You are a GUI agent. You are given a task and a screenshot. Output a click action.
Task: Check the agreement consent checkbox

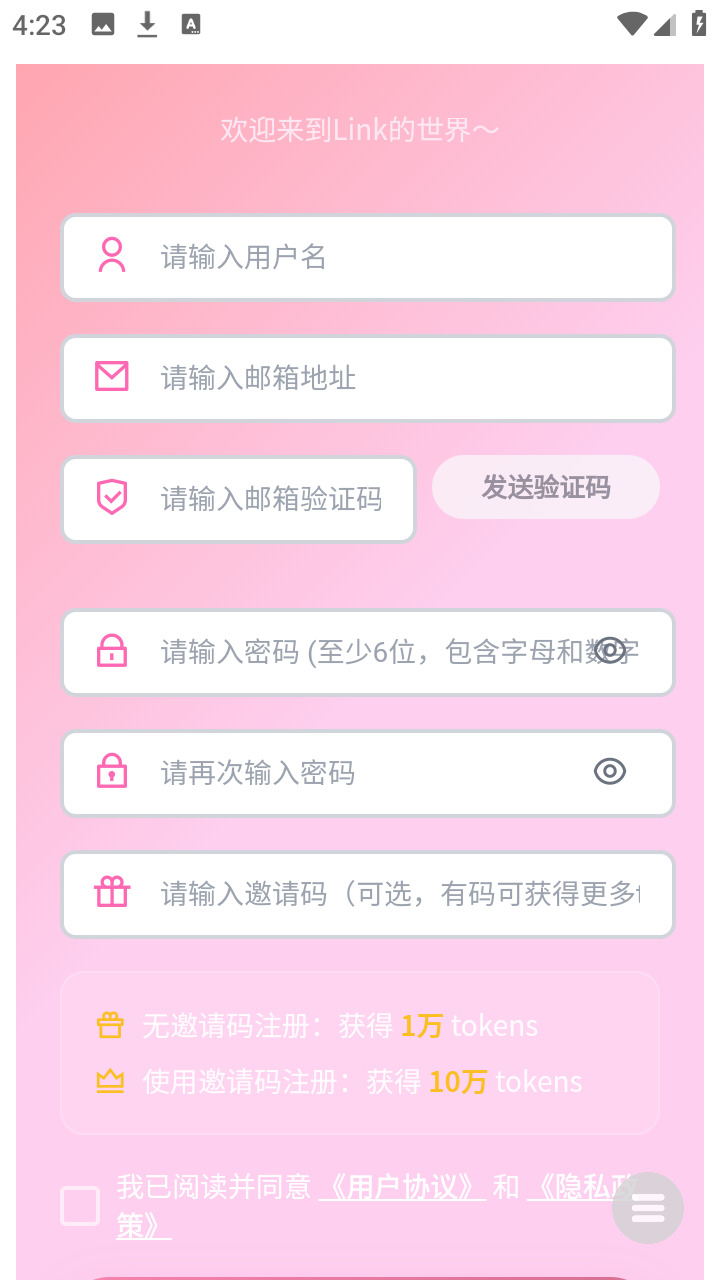pos(80,1207)
